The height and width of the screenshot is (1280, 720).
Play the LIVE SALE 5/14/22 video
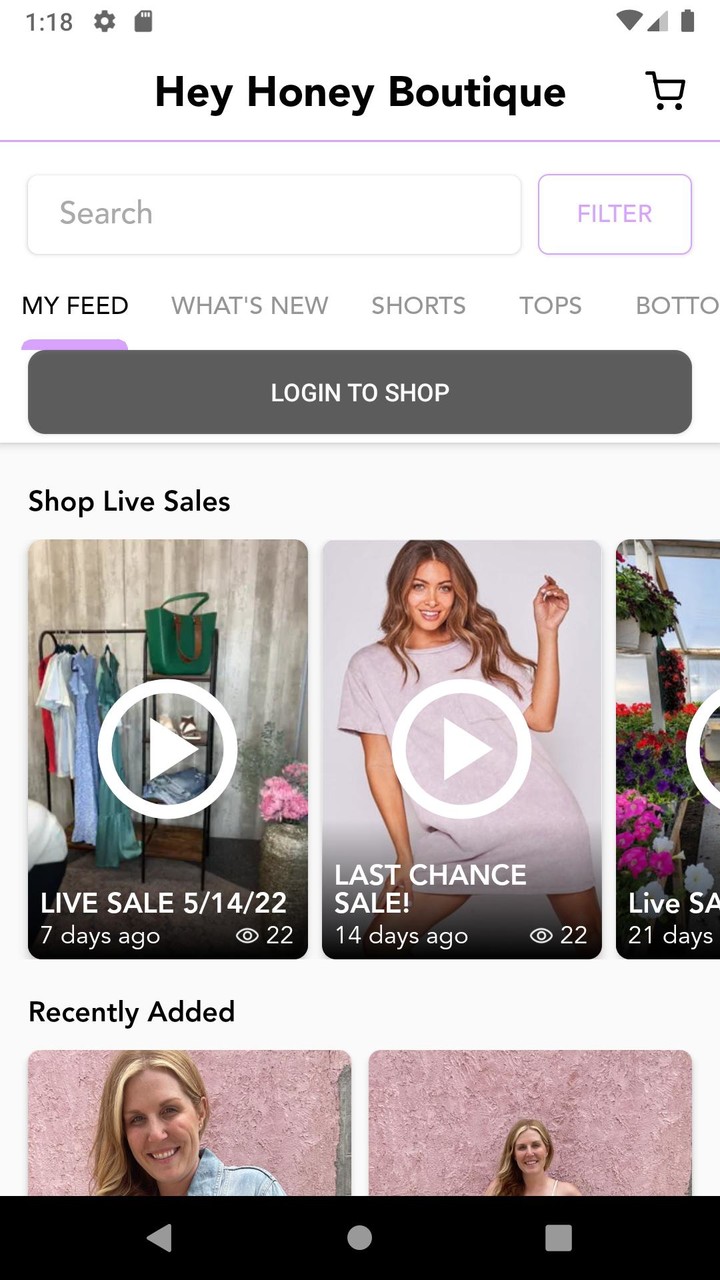click(x=167, y=749)
